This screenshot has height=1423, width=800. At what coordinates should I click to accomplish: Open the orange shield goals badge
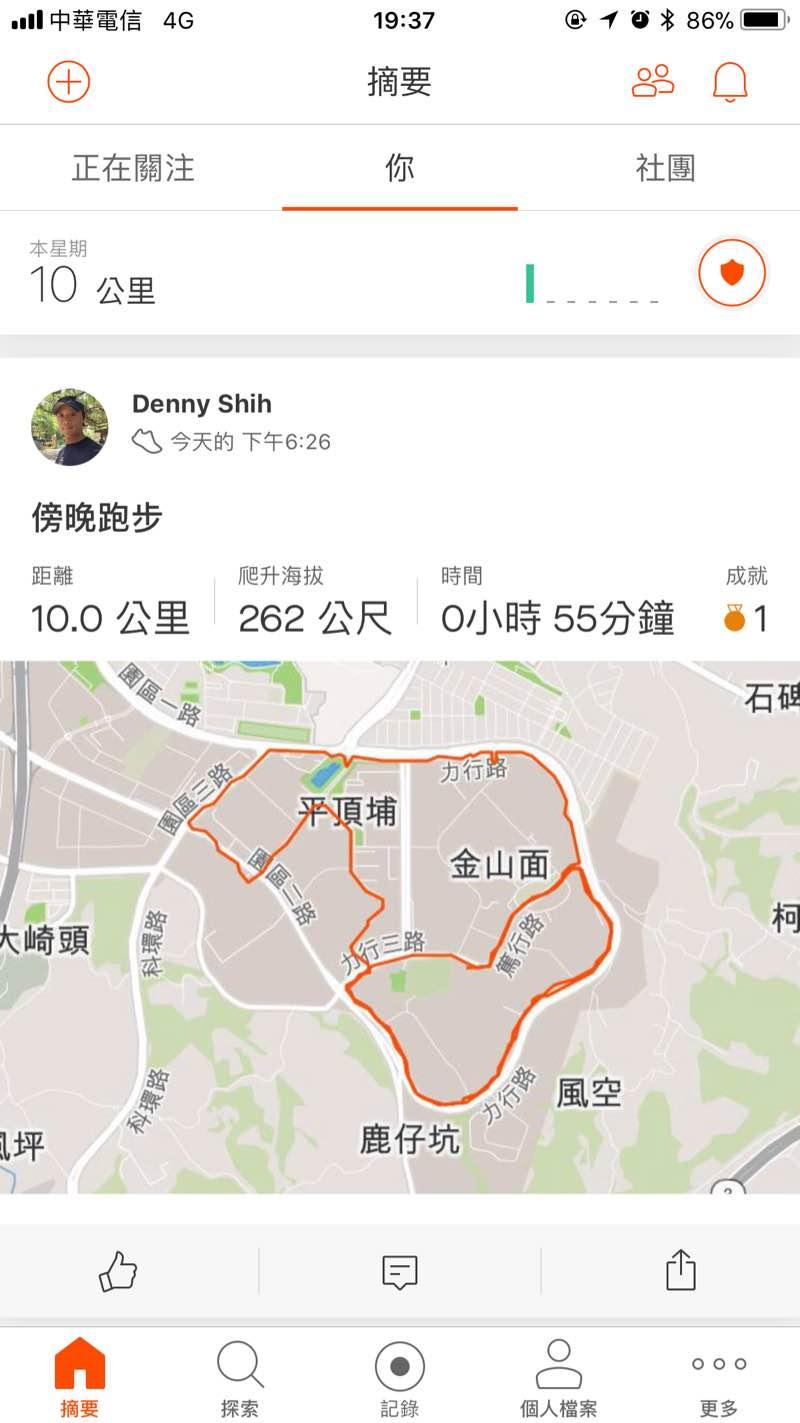(x=732, y=273)
